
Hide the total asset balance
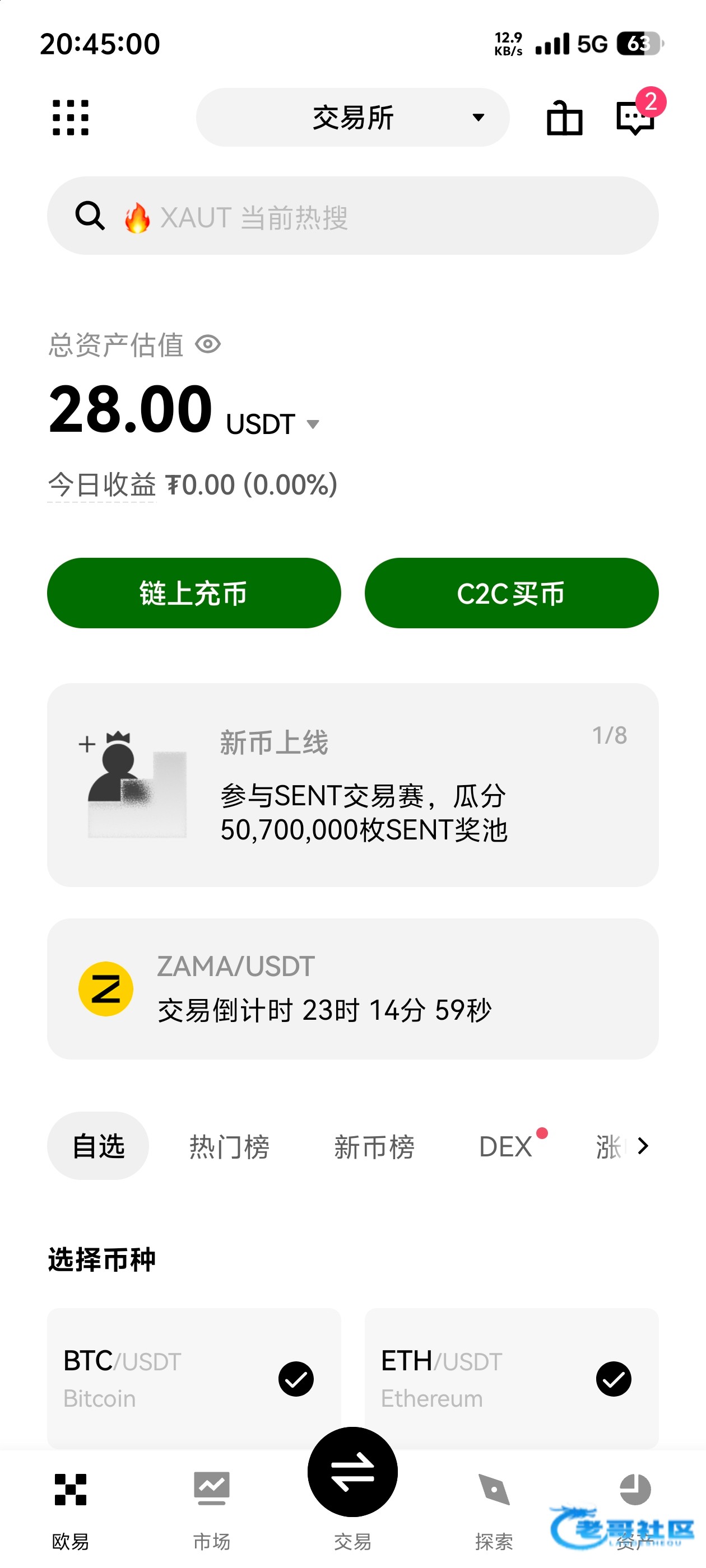tap(208, 344)
